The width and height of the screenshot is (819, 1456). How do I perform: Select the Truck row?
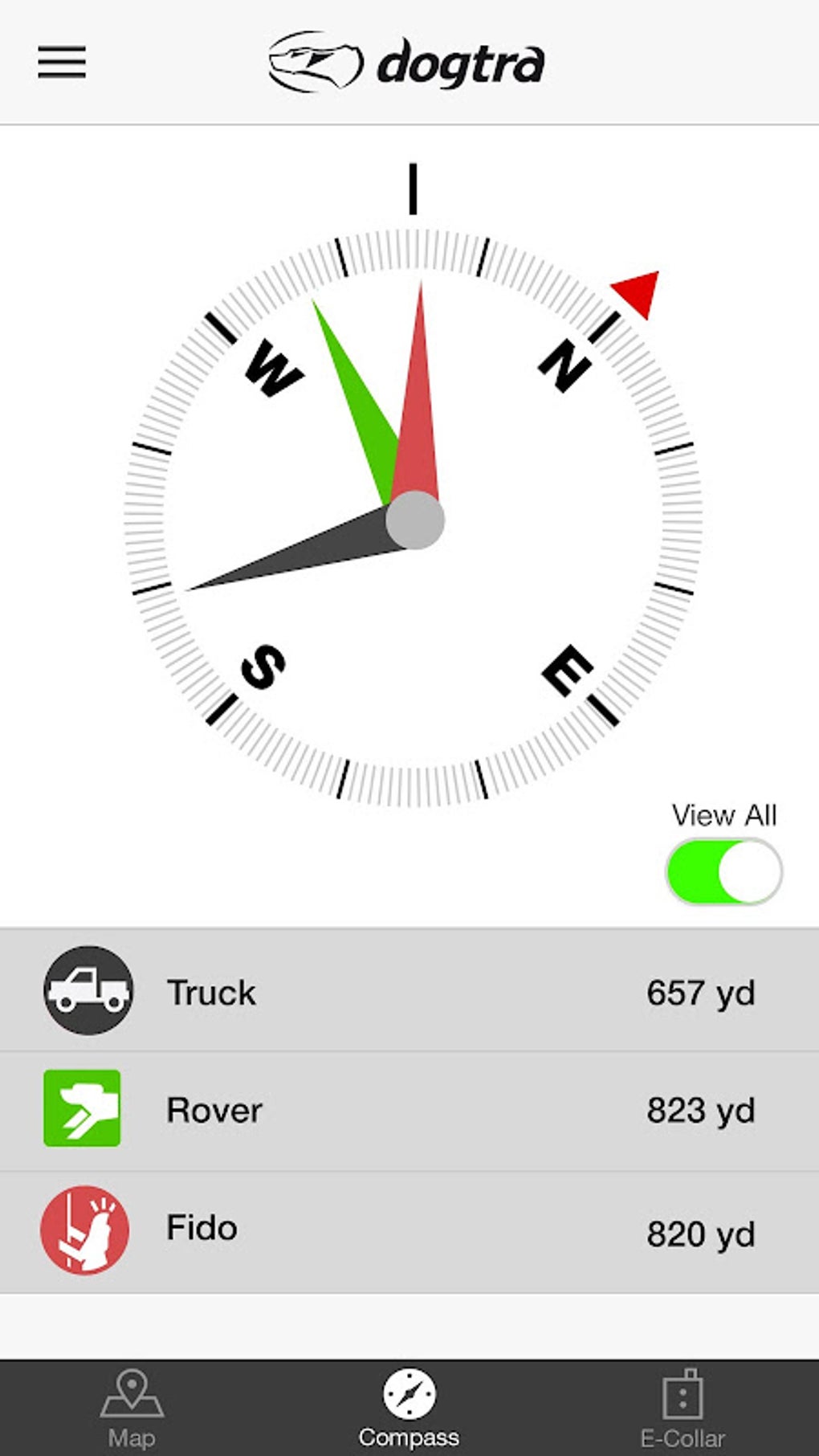[x=409, y=991]
